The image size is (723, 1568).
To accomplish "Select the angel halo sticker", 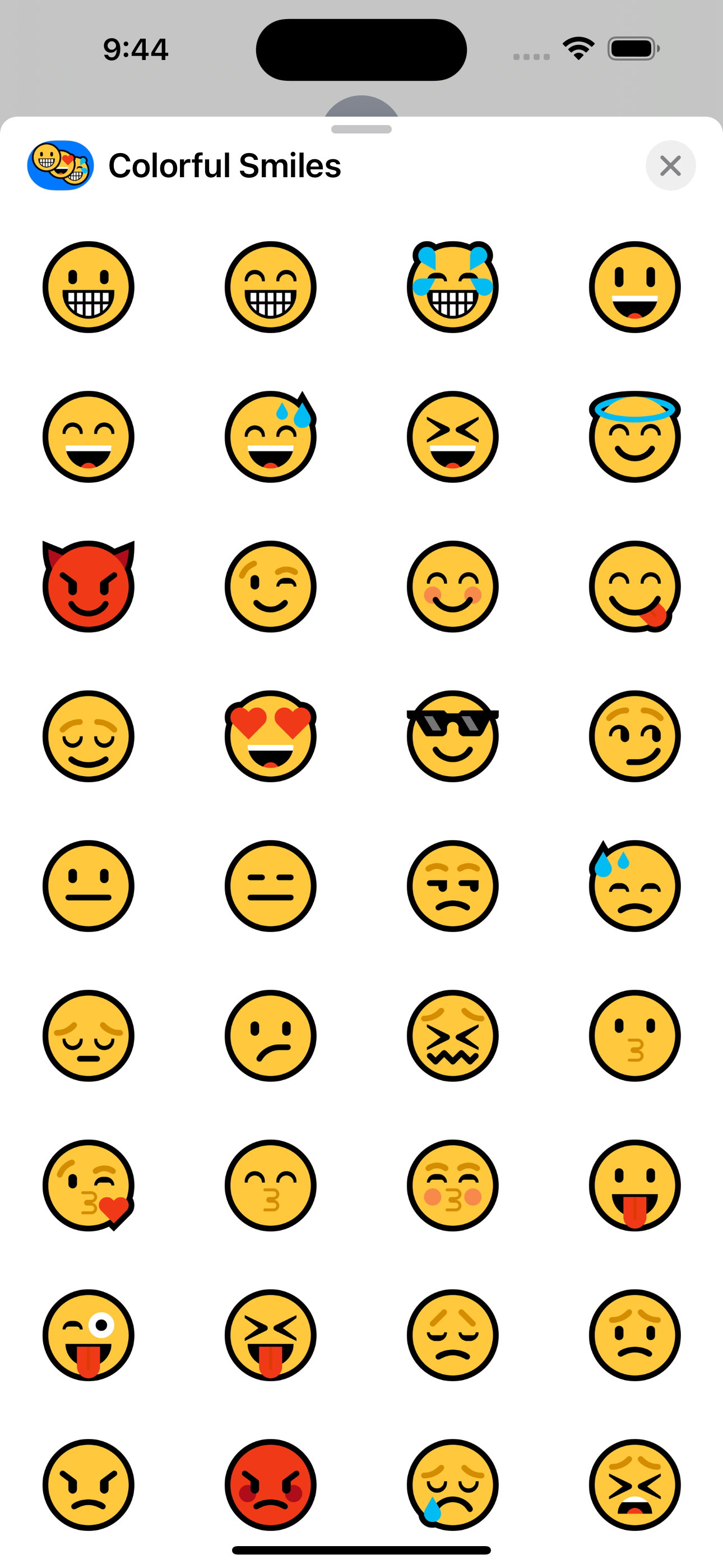I will tap(634, 436).
